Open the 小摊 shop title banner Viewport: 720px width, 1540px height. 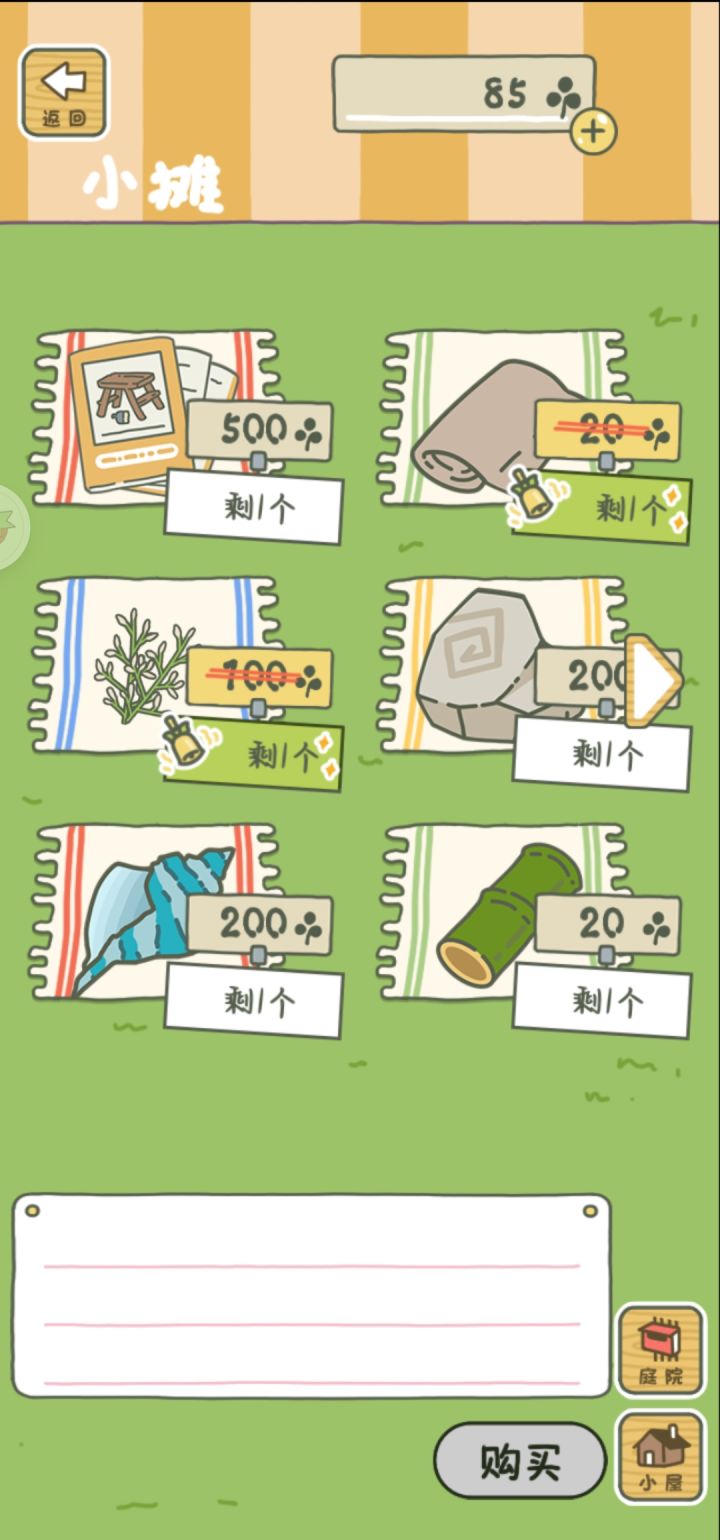click(x=150, y=180)
